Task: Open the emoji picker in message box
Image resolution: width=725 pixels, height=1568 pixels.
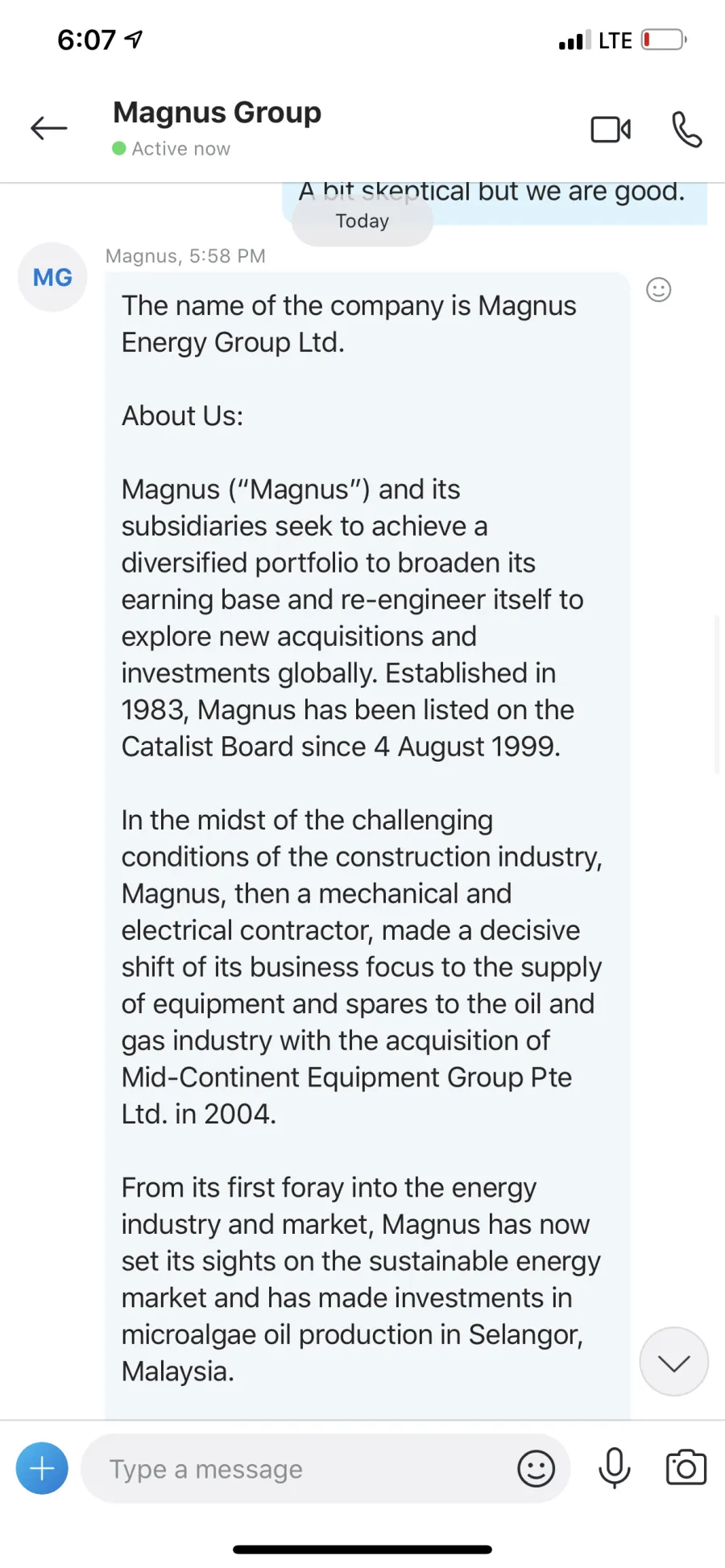Action: click(x=536, y=1468)
